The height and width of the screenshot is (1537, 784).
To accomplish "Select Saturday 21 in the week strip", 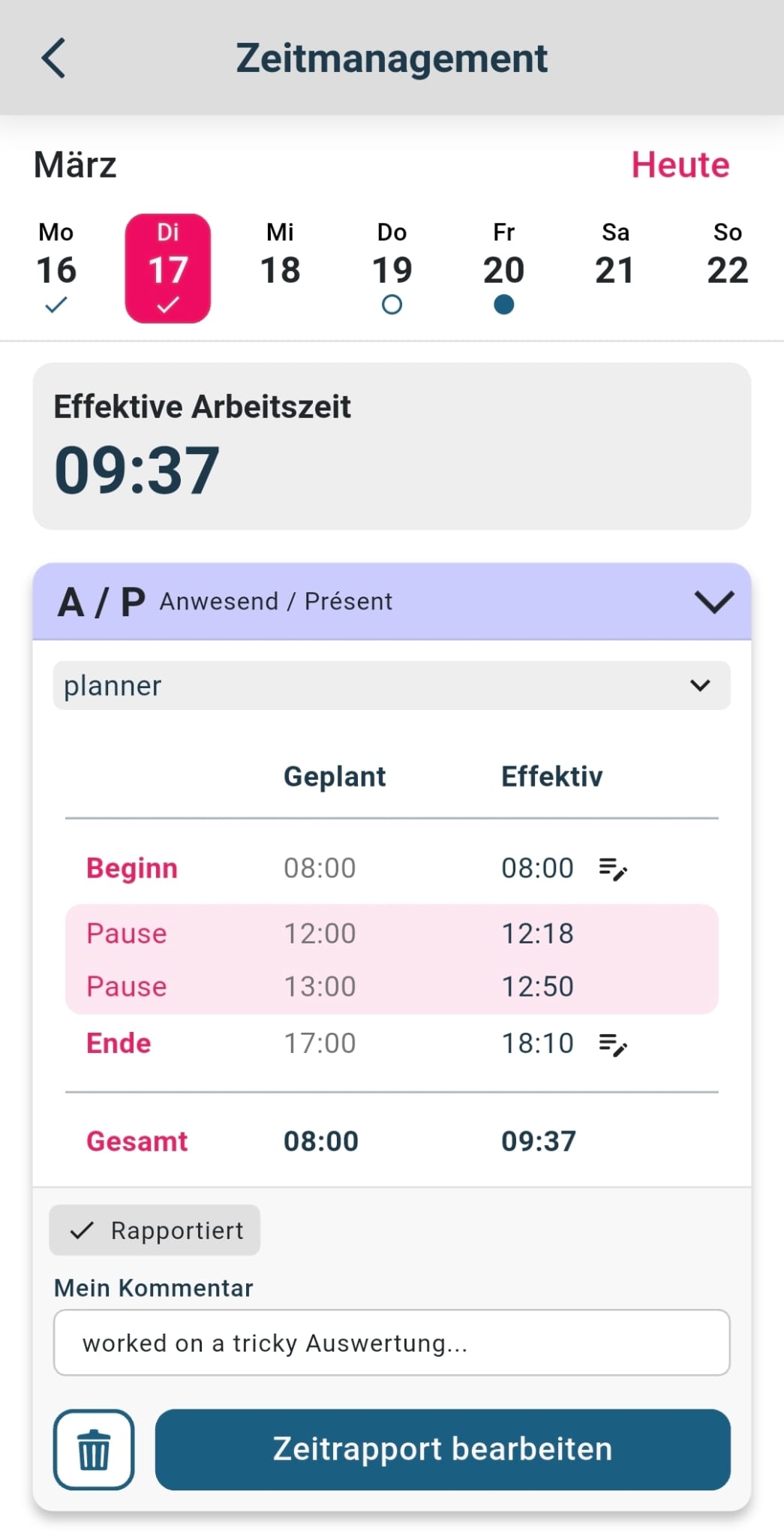I will [615, 269].
